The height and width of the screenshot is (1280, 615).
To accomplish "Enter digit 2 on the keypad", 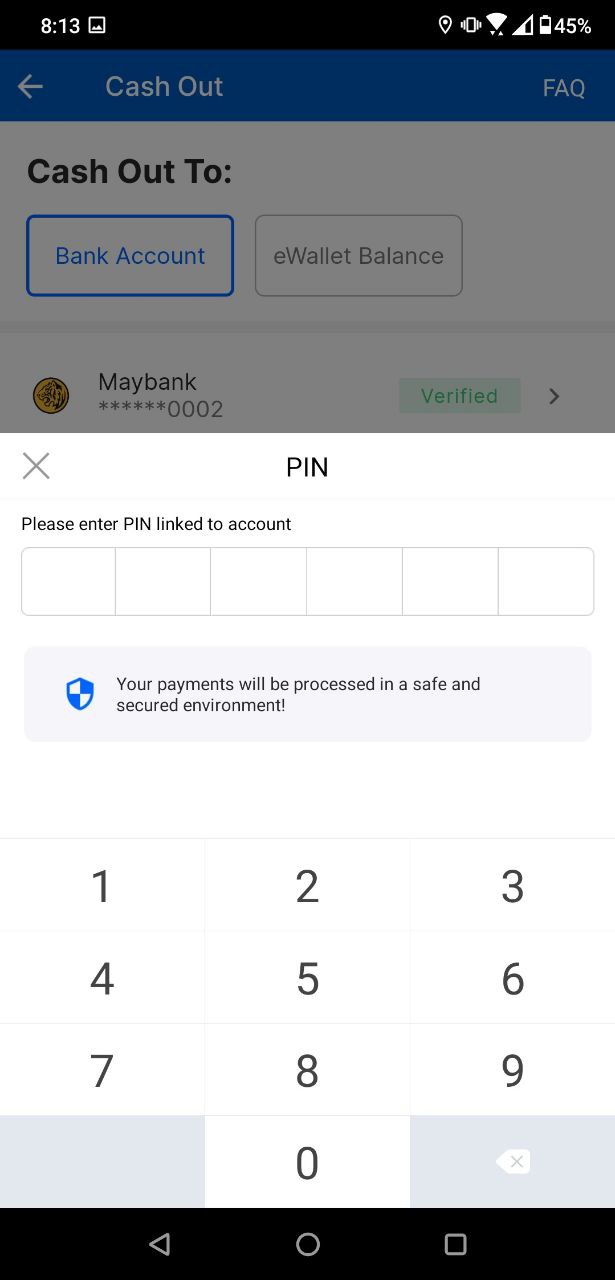I will [307, 886].
